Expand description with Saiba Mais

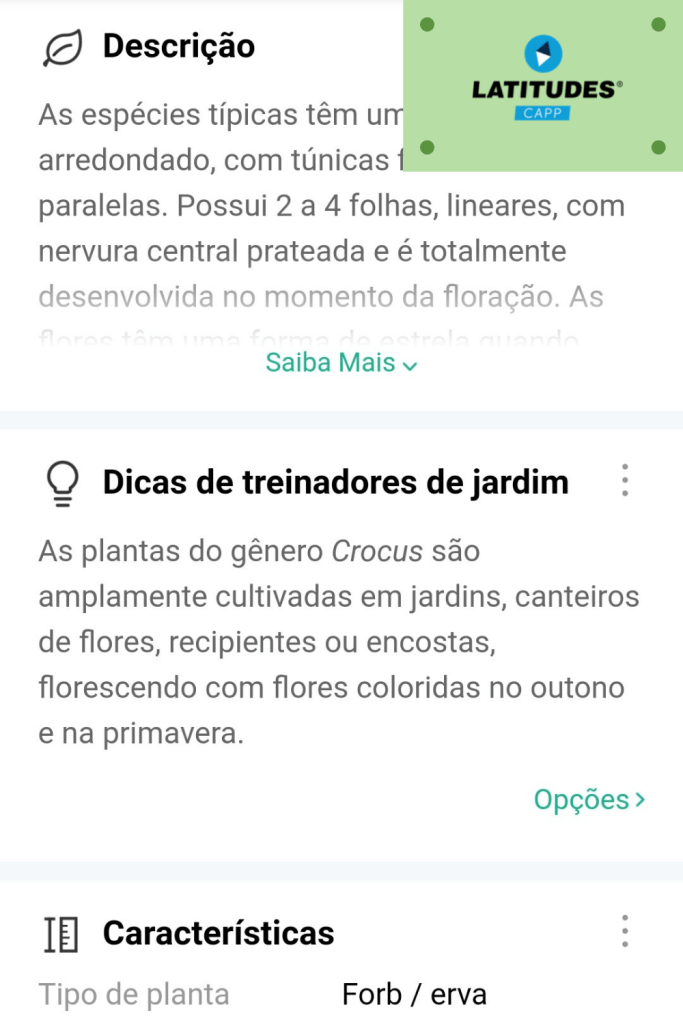(x=341, y=363)
